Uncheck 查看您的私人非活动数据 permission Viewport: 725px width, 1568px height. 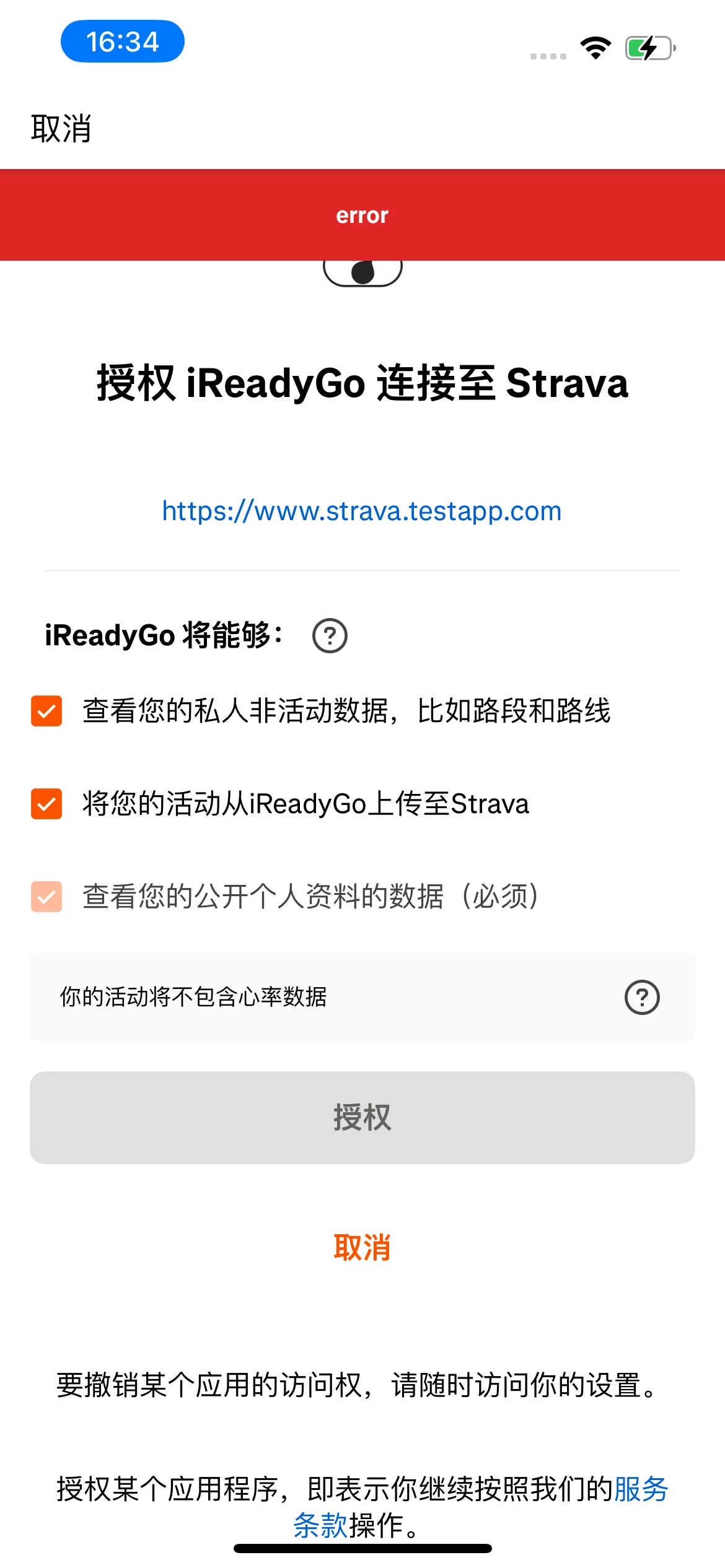pos(46,711)
